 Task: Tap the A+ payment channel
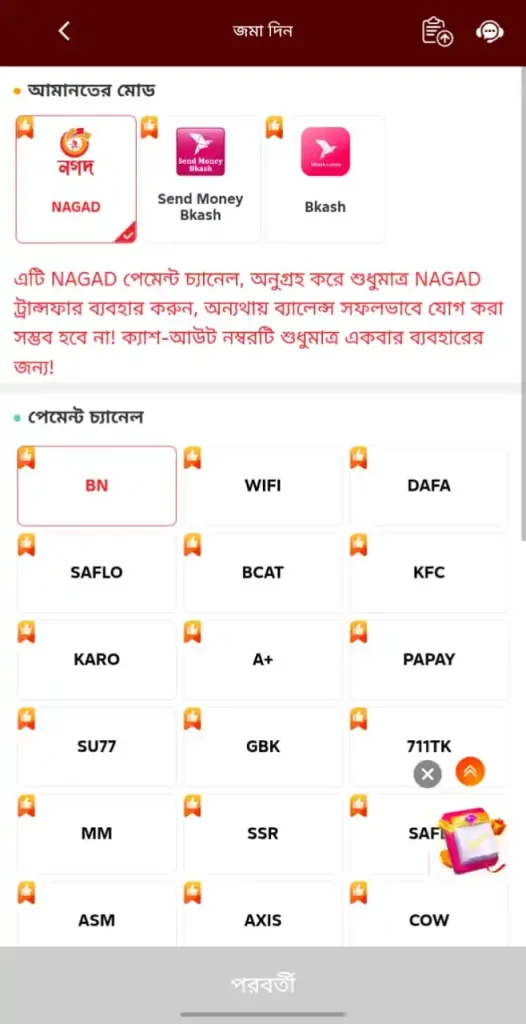[263, 660]
